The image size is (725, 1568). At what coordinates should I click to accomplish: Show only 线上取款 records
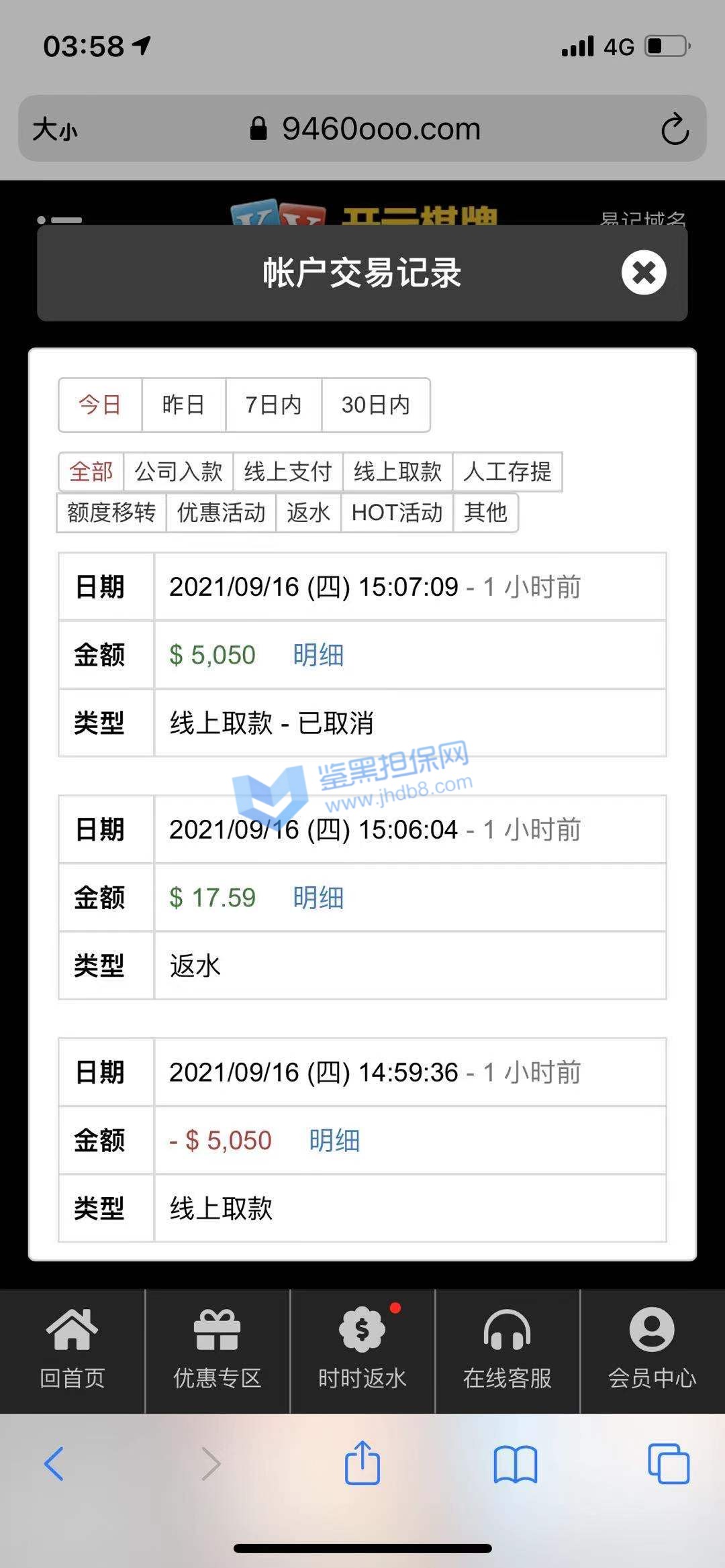(397, 472)
